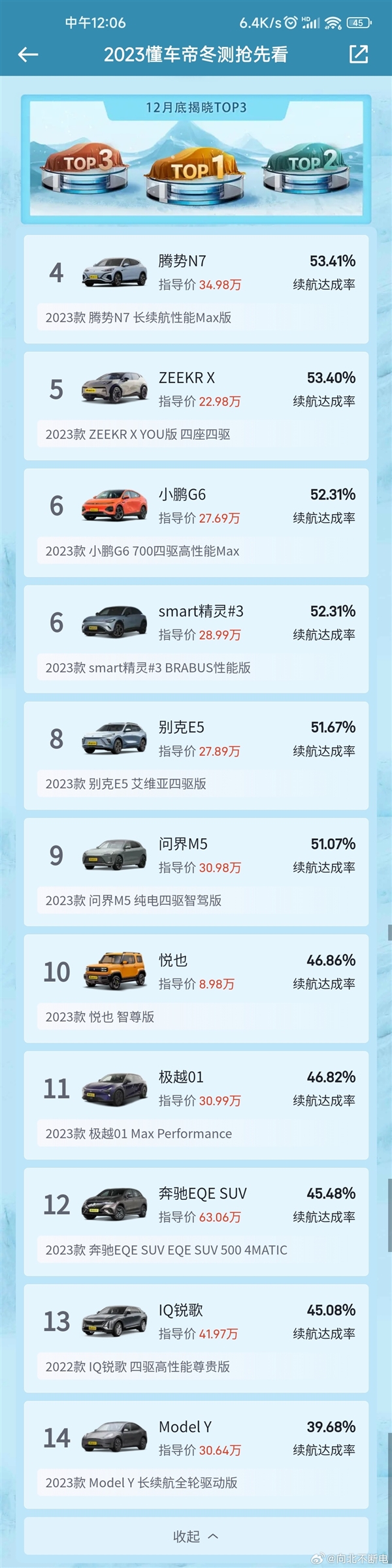This screenshot has height=1568, width=392.
Task: Select the 小鹏G6 ranking card
Action: 196,522
